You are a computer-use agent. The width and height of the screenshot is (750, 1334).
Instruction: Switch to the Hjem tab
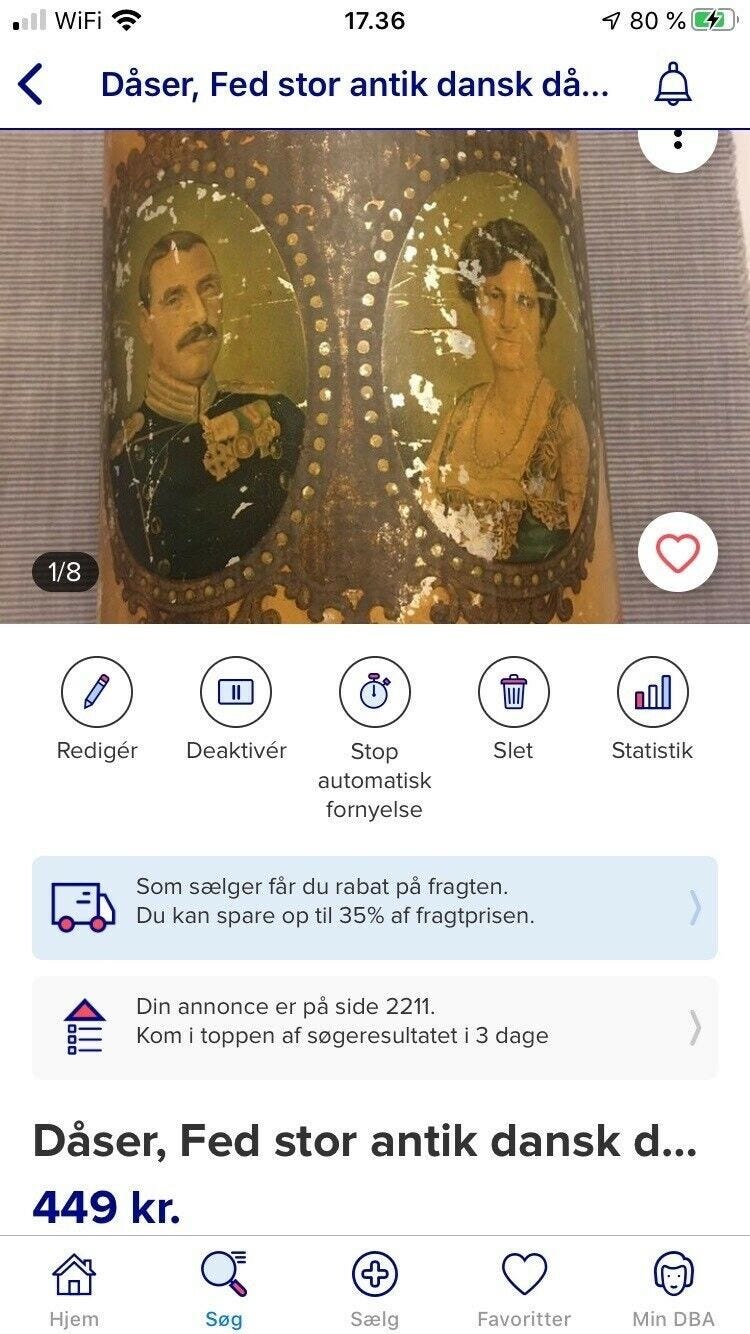(x=73, y=1275)
